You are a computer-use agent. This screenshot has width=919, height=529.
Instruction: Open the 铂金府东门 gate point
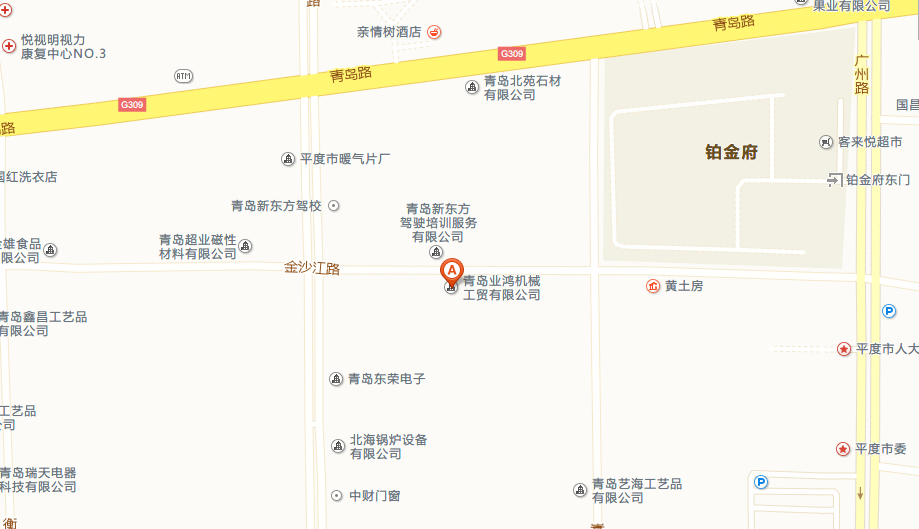pos(835,180)
